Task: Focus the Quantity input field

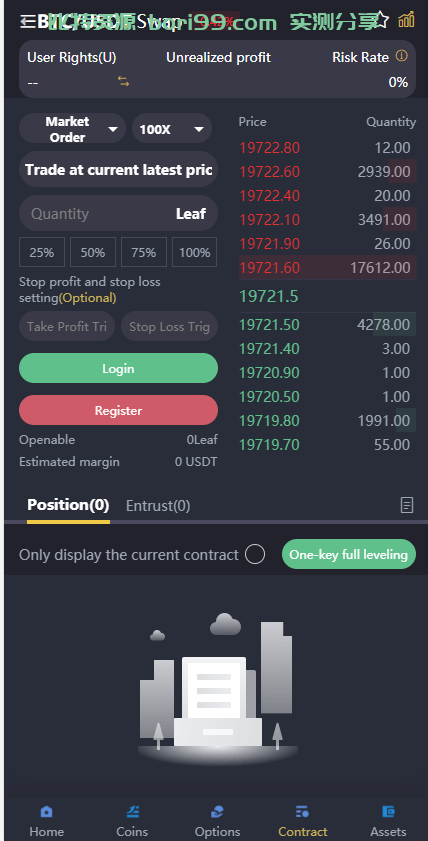Action: pyautogui.click(x=118, y=213)
